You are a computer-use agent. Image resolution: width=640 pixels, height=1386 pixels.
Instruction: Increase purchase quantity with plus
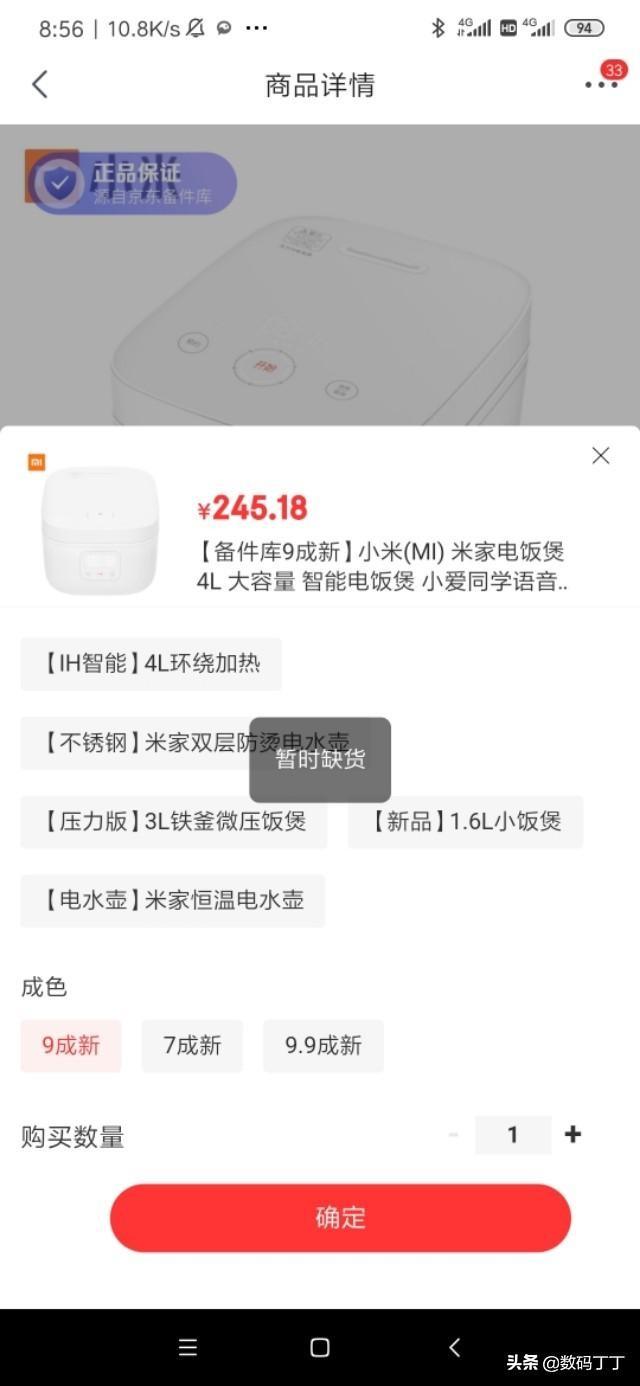[x=572, y=1135]
